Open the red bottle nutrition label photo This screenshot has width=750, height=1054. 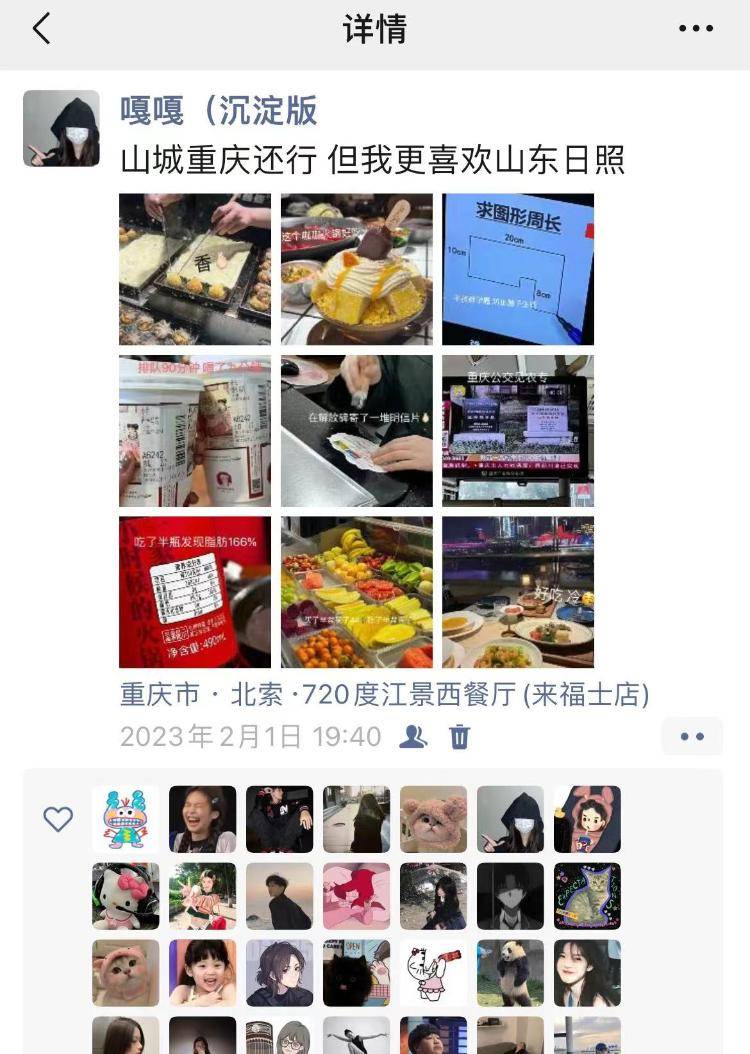pos(195,592)
